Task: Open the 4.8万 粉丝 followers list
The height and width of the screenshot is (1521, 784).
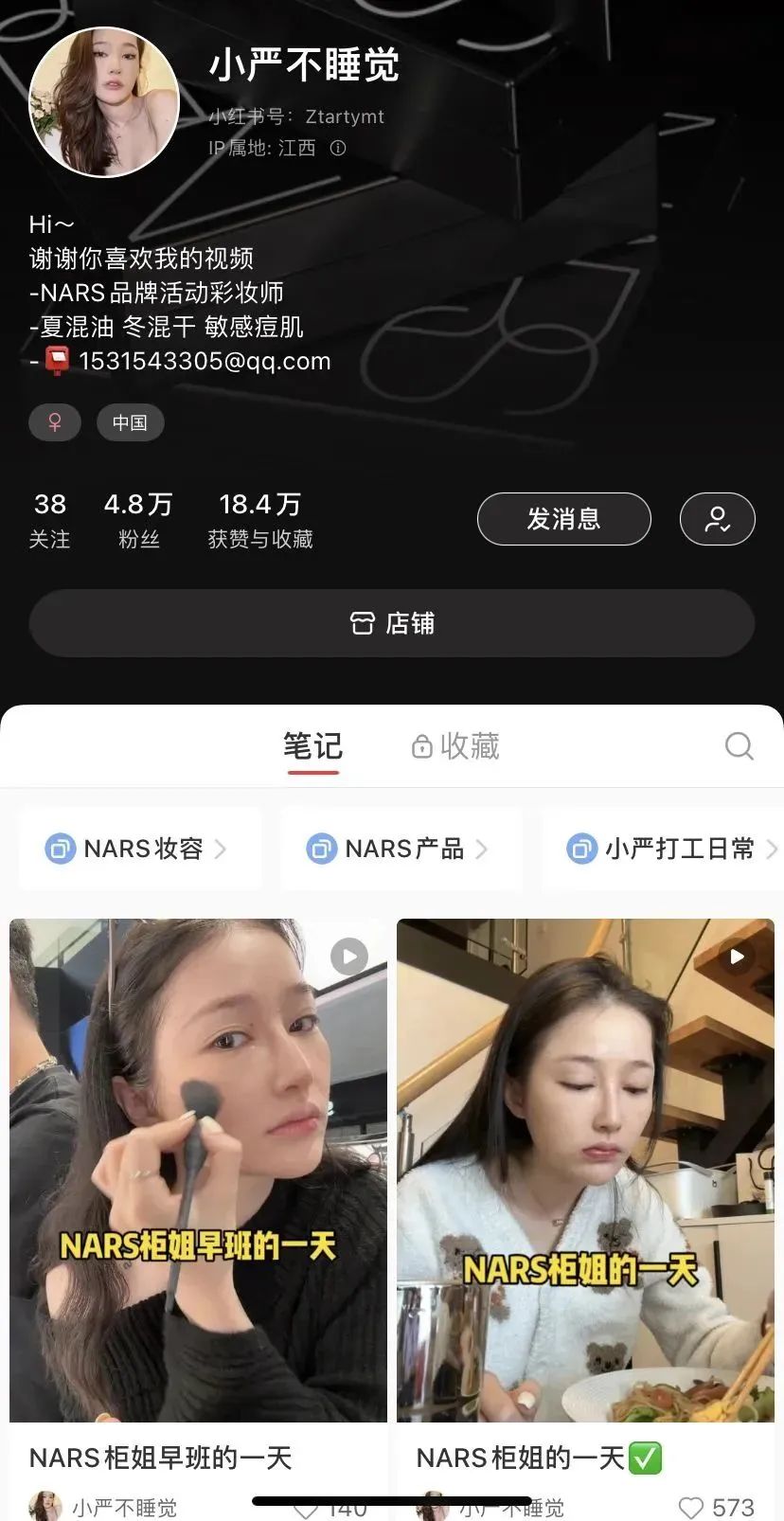Action: tap(138, 519)
